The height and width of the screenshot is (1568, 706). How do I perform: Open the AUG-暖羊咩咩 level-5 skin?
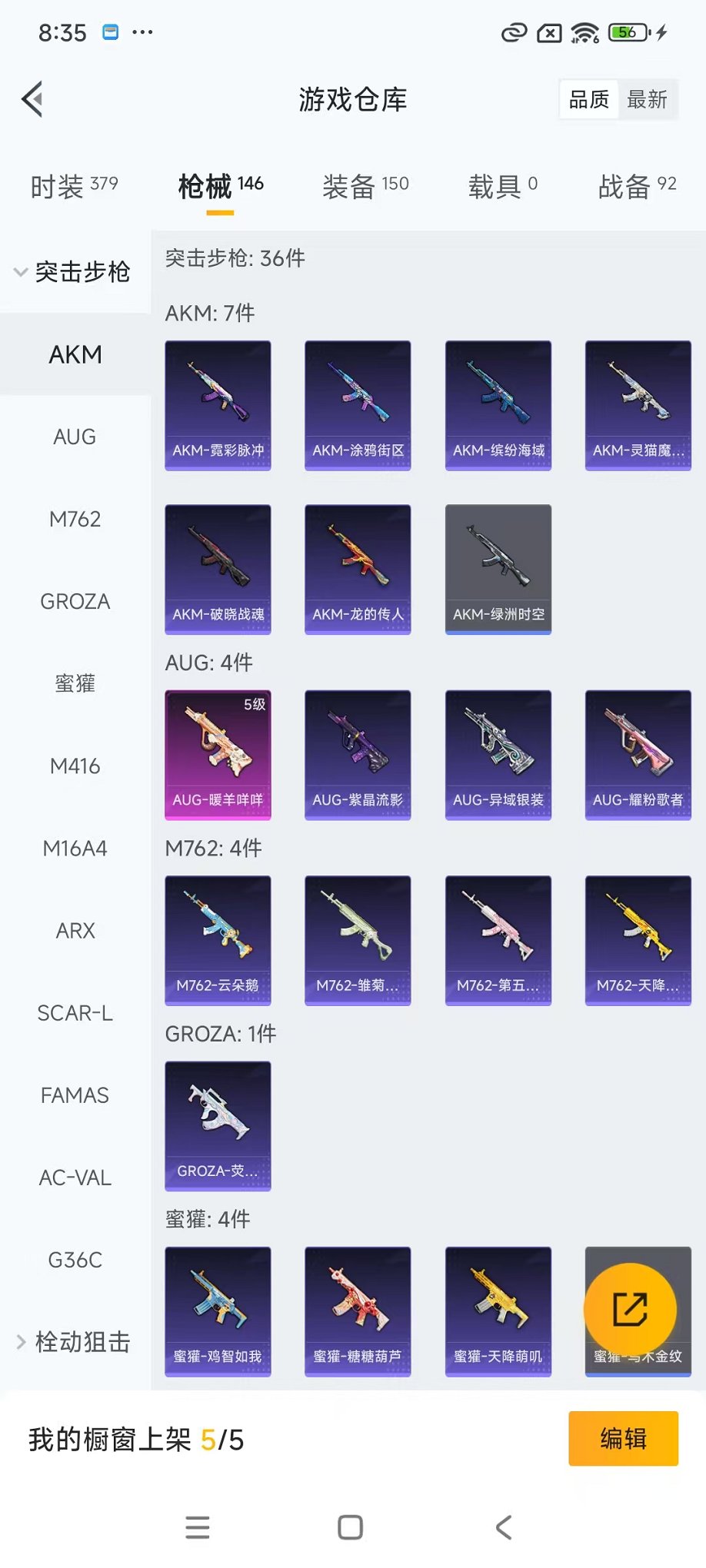pos(218,754)
